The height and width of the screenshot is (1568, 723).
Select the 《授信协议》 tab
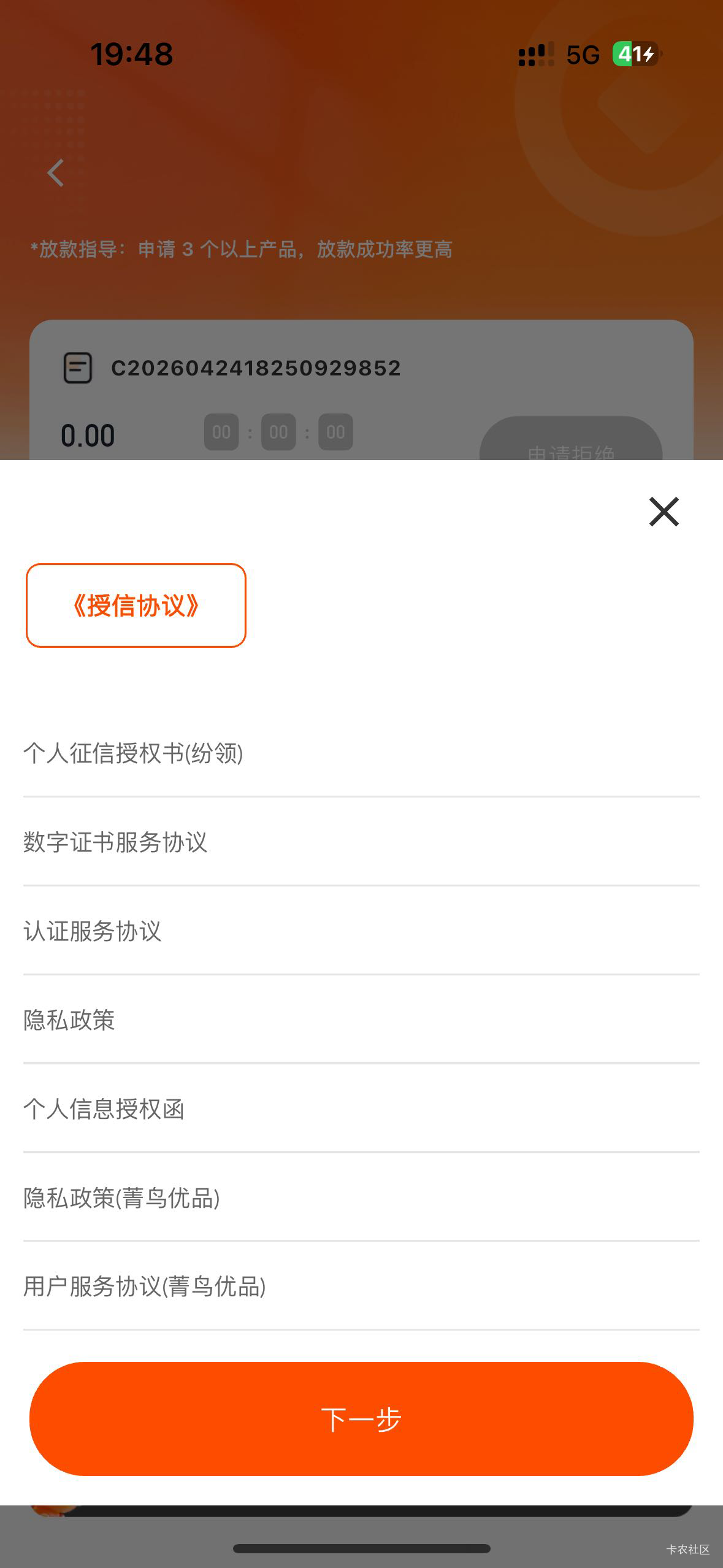click(x=136, y=605)
